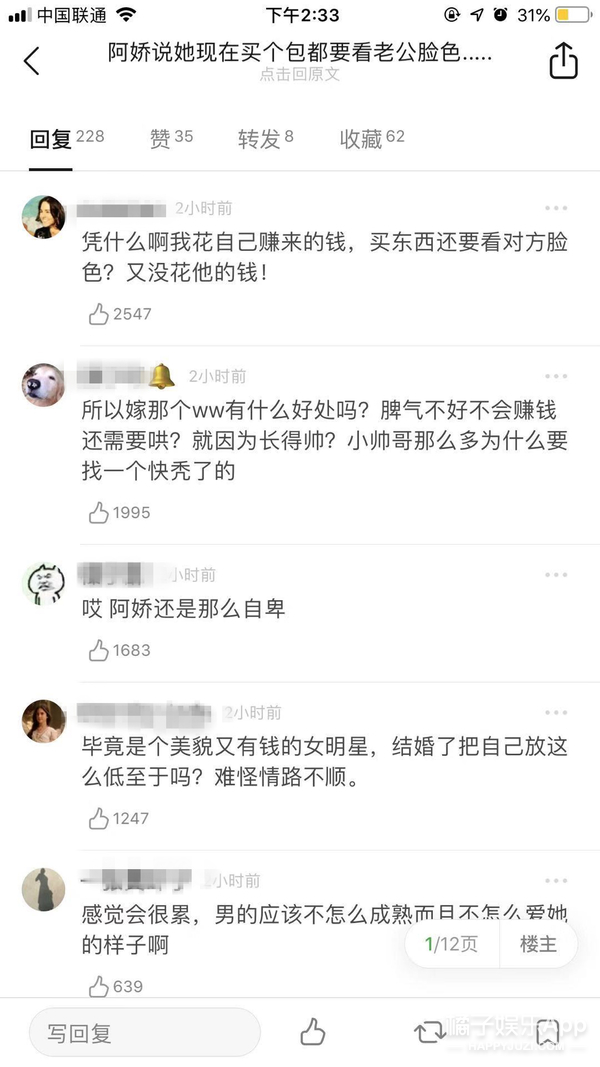Like the comment with 1247 likes
The width and height of the screenshot is (600, 1067).
click(99, 819)
